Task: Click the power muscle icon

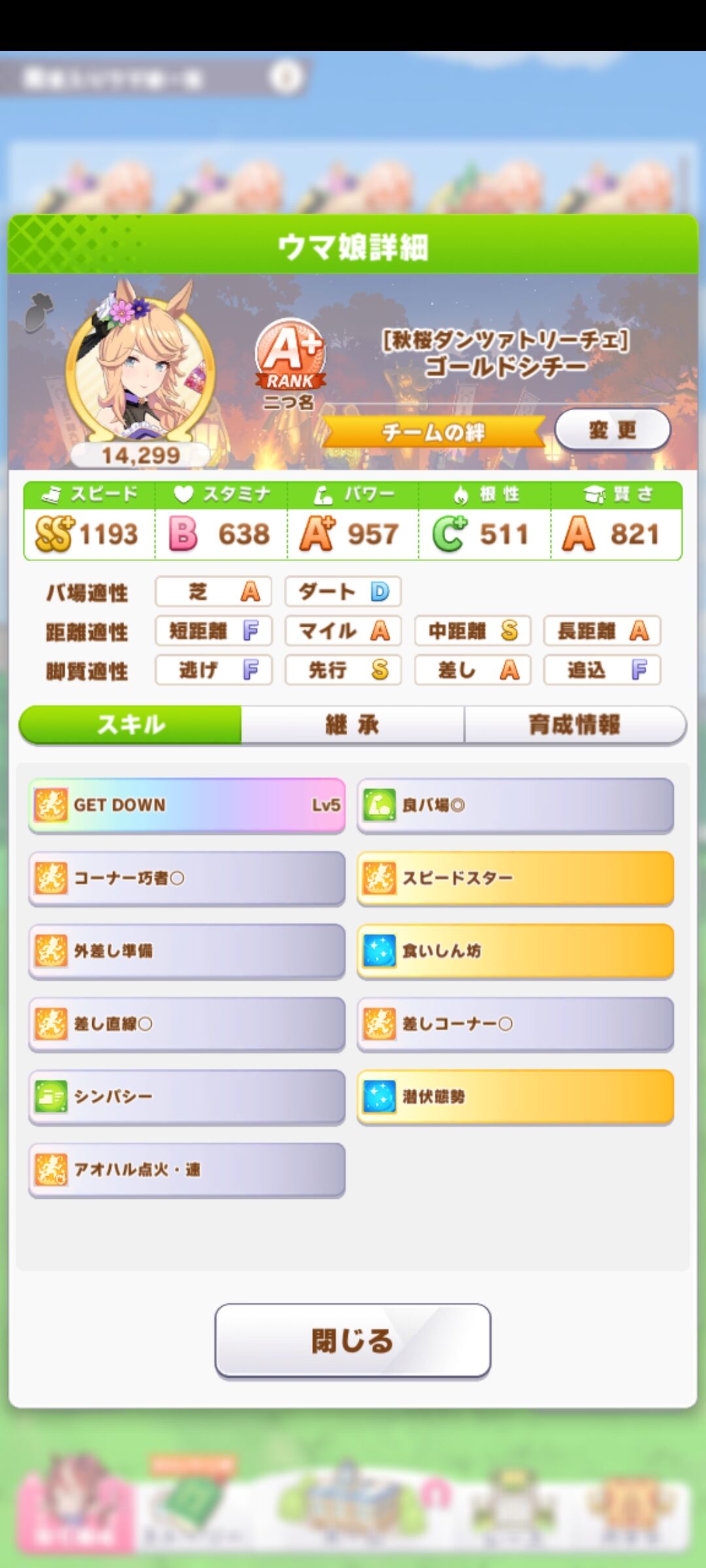Action: tap(320, 495)
